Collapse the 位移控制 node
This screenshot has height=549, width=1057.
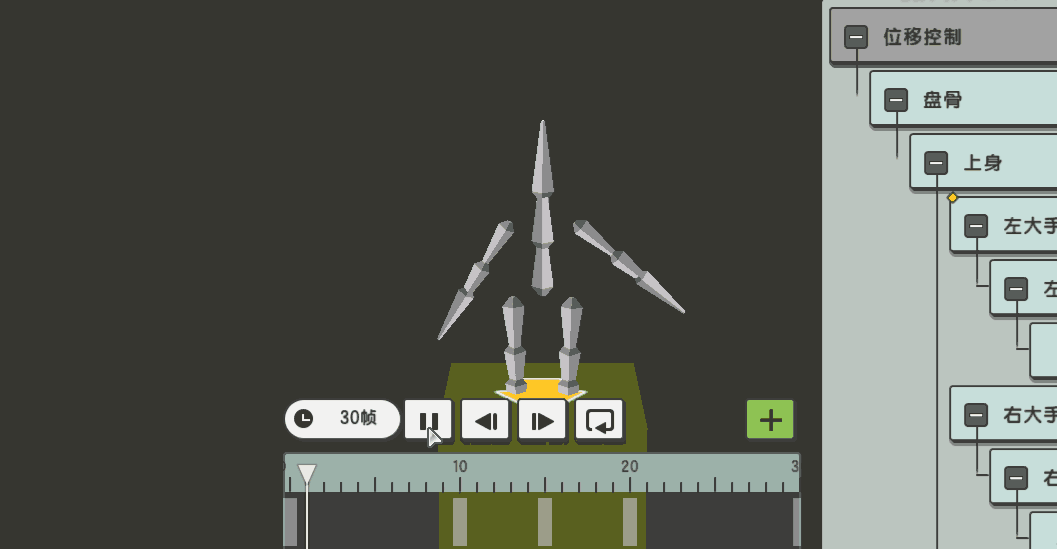pos(856,37)
